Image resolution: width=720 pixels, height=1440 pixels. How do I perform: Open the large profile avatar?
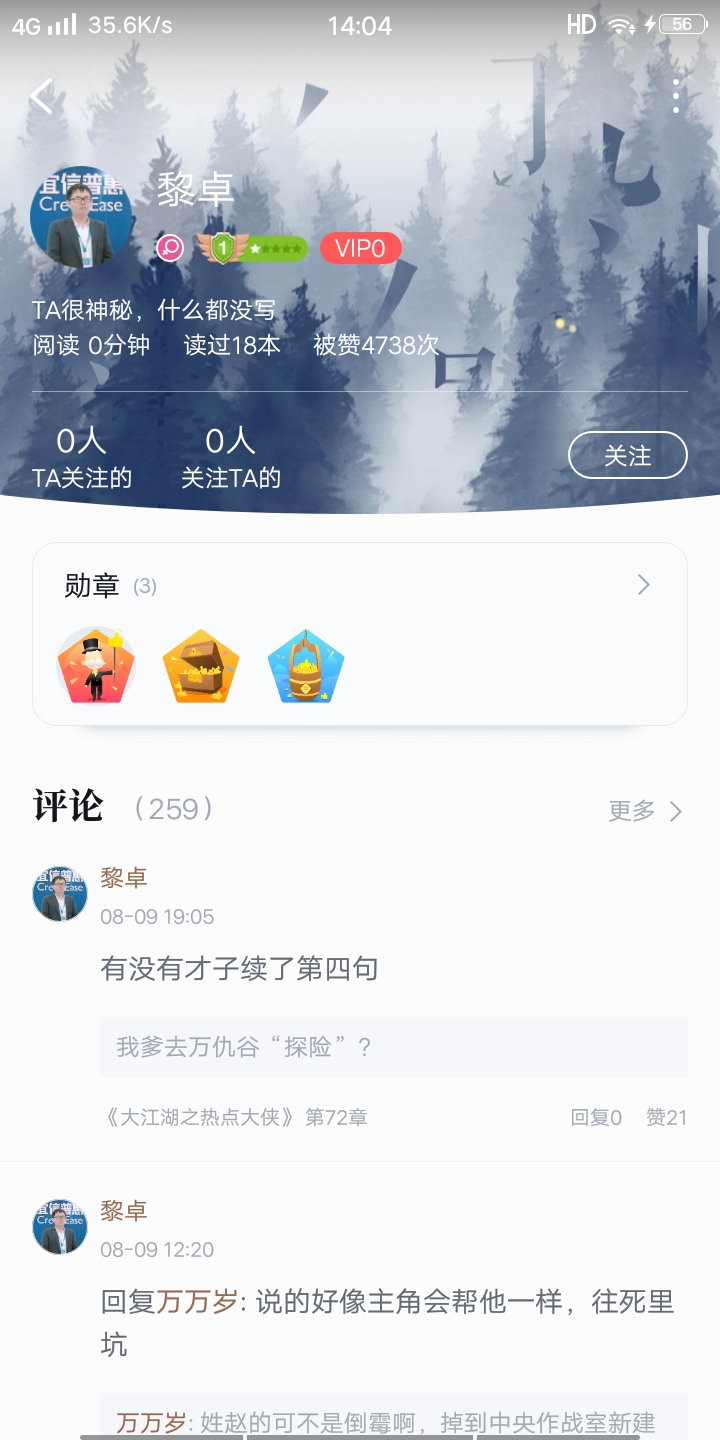[81, 217]
